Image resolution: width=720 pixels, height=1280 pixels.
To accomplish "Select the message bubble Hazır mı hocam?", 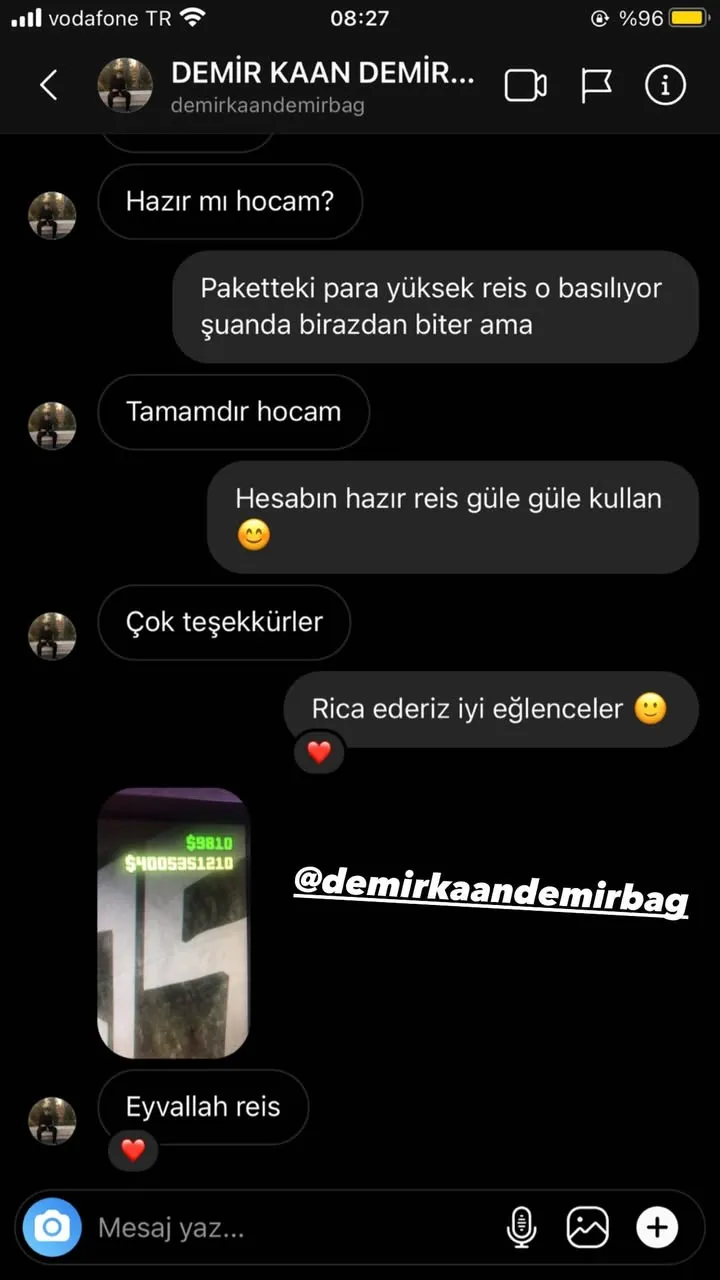I will (x=230, y=202).
